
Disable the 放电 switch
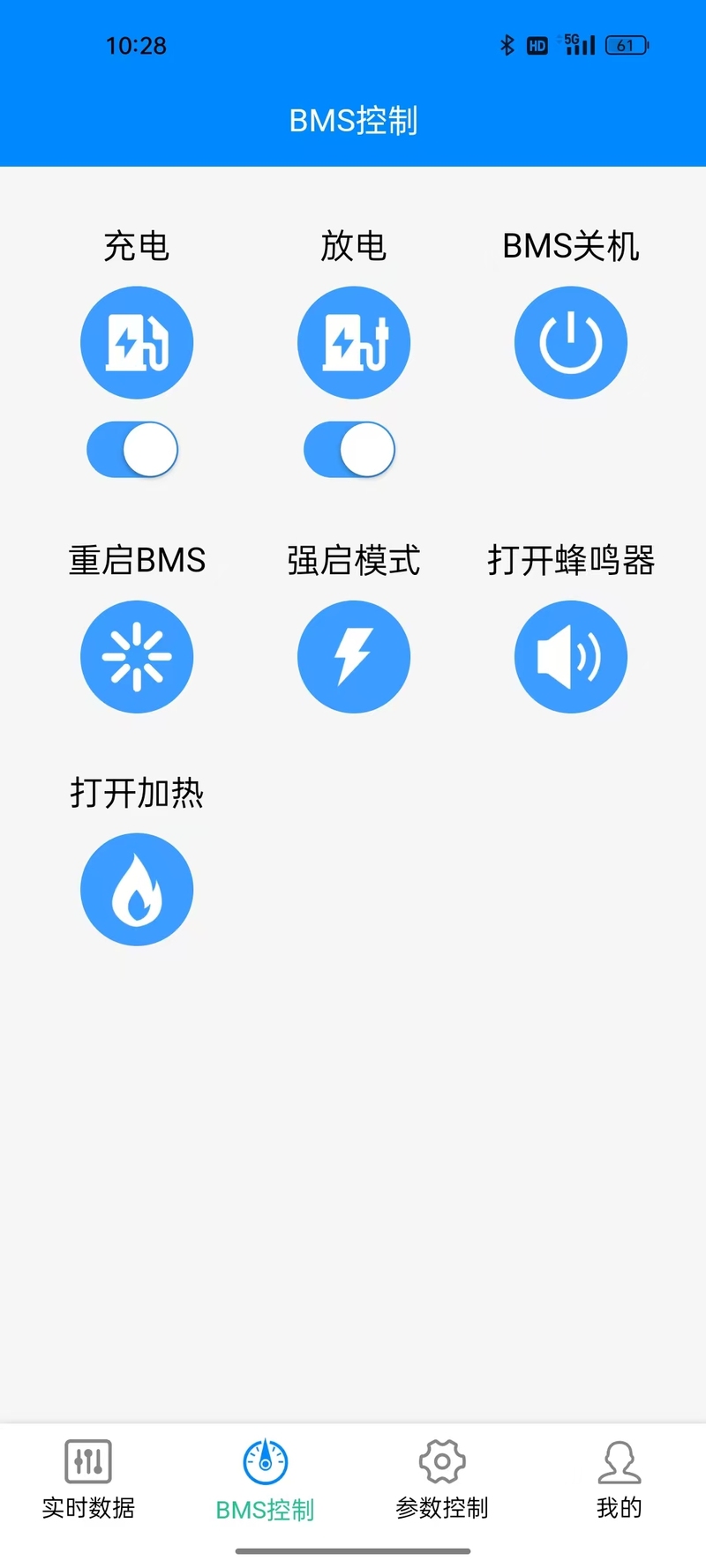(x=349, y=450)
